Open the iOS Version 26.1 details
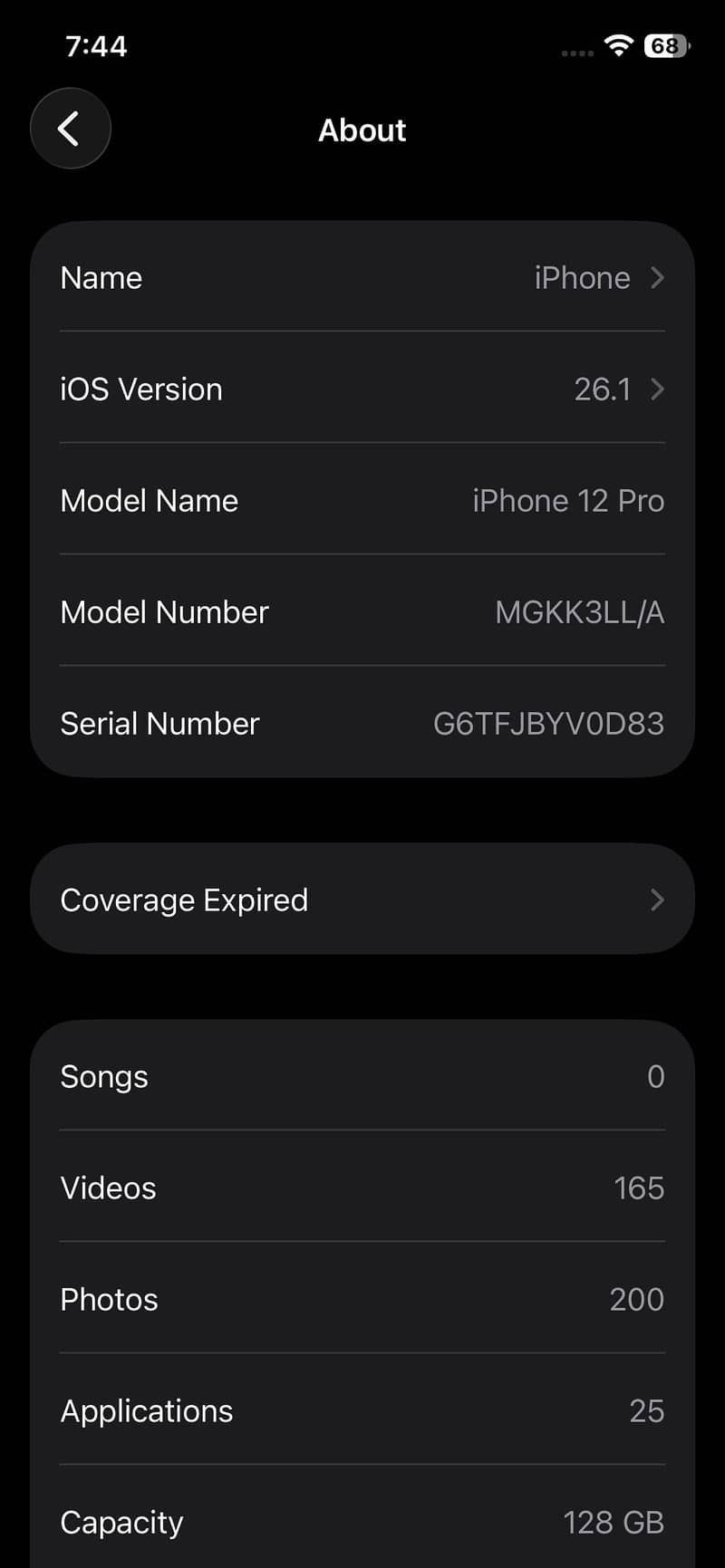This screenshot has height=1568, width=725. point(362,390)
